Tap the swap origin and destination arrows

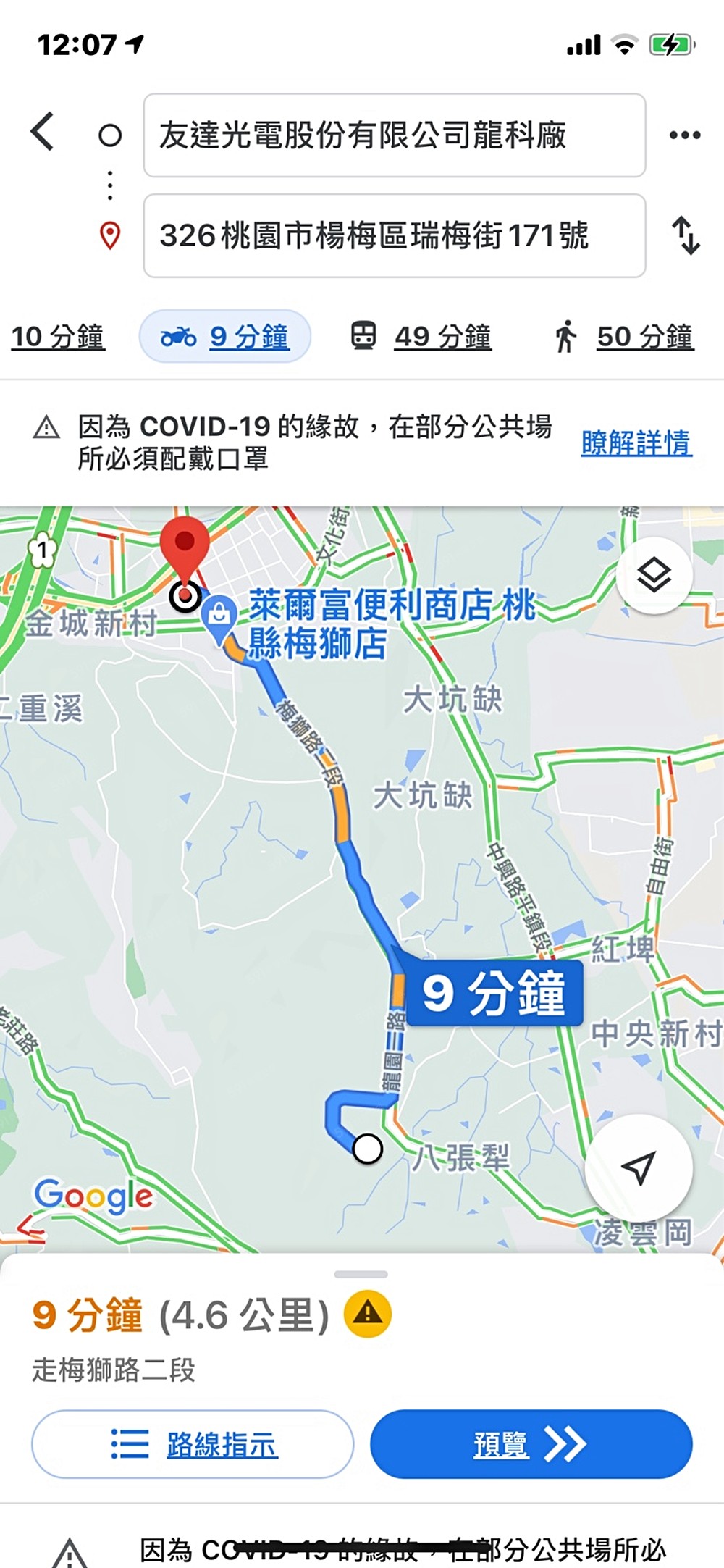[x=686, y=235]
